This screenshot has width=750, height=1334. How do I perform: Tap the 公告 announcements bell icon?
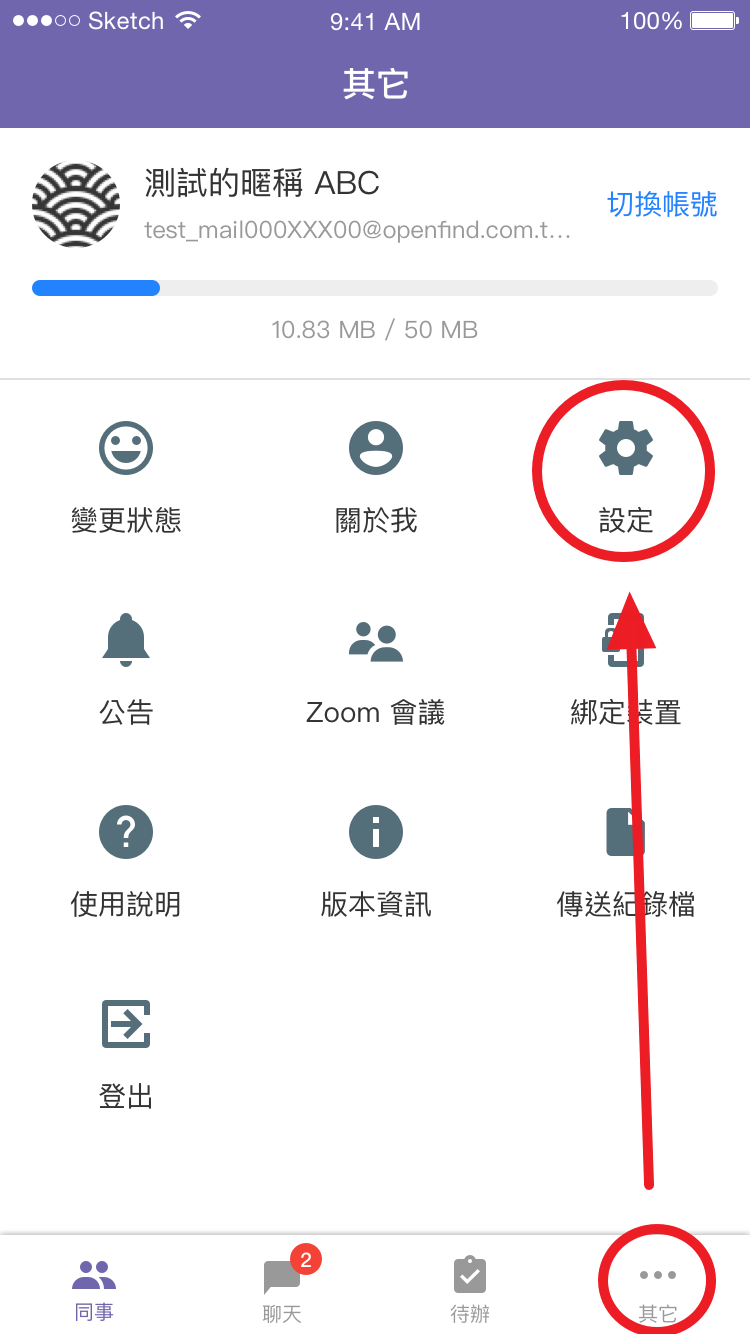click(x=125, y=640)
